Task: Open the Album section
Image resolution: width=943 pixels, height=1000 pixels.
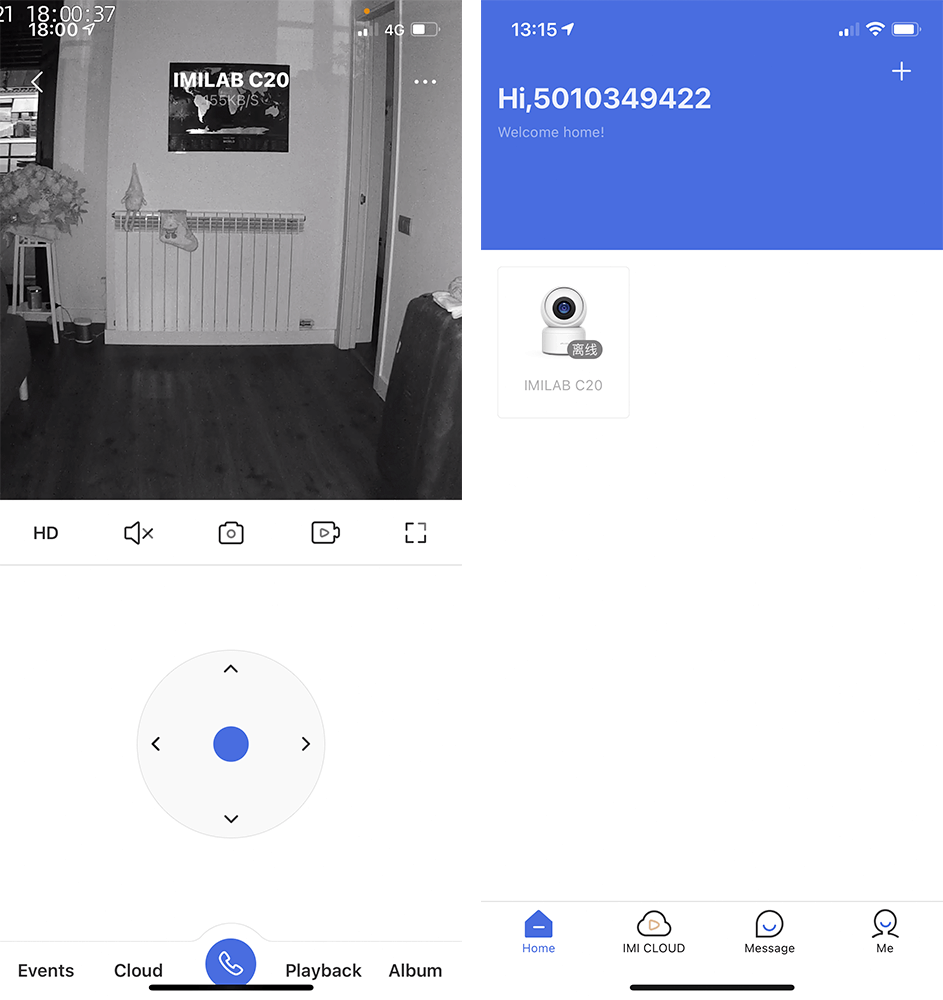Action: (415, 970)
